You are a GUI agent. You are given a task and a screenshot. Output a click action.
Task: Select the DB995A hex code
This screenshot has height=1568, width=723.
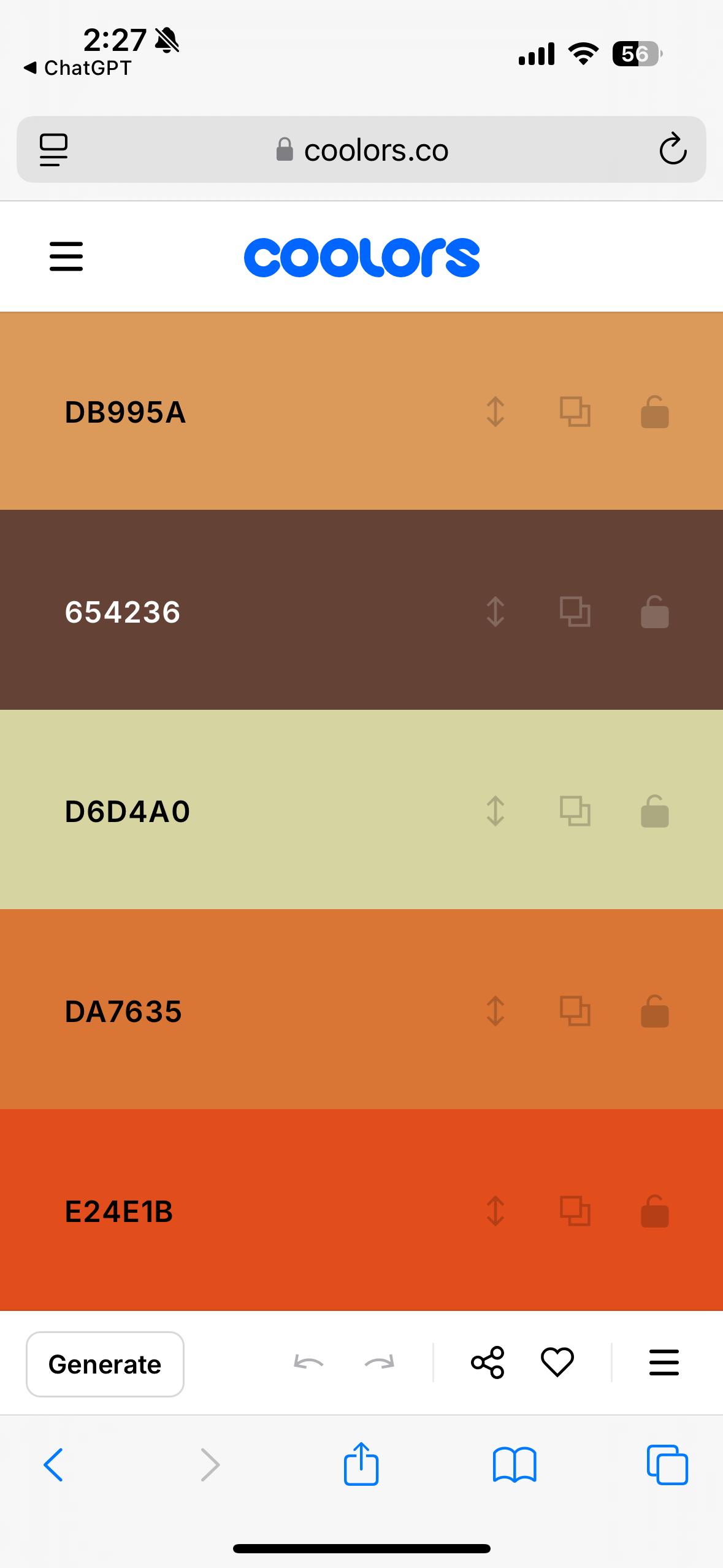125,412
